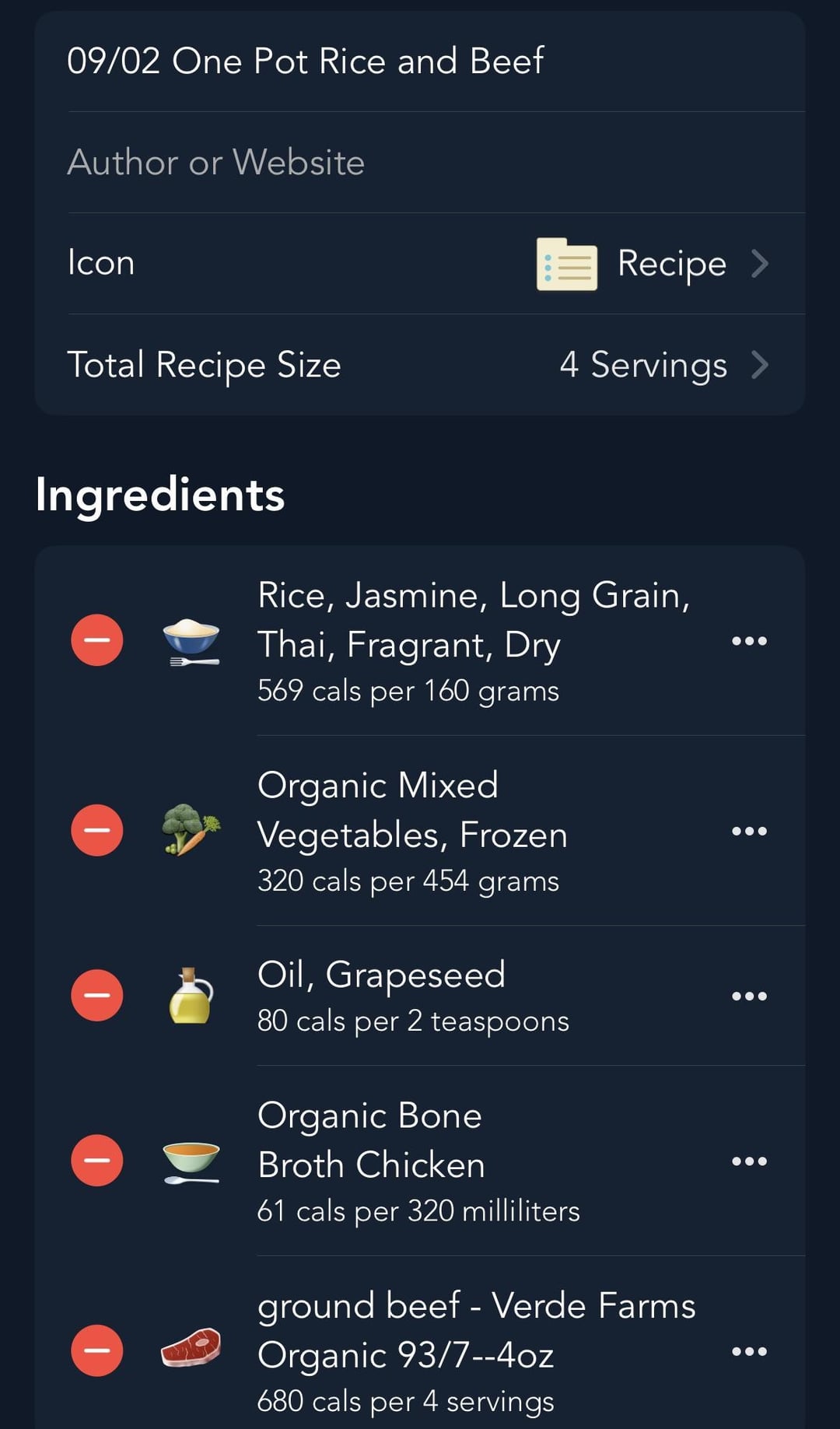Change the Total Recipe Size

click(420, 365)
